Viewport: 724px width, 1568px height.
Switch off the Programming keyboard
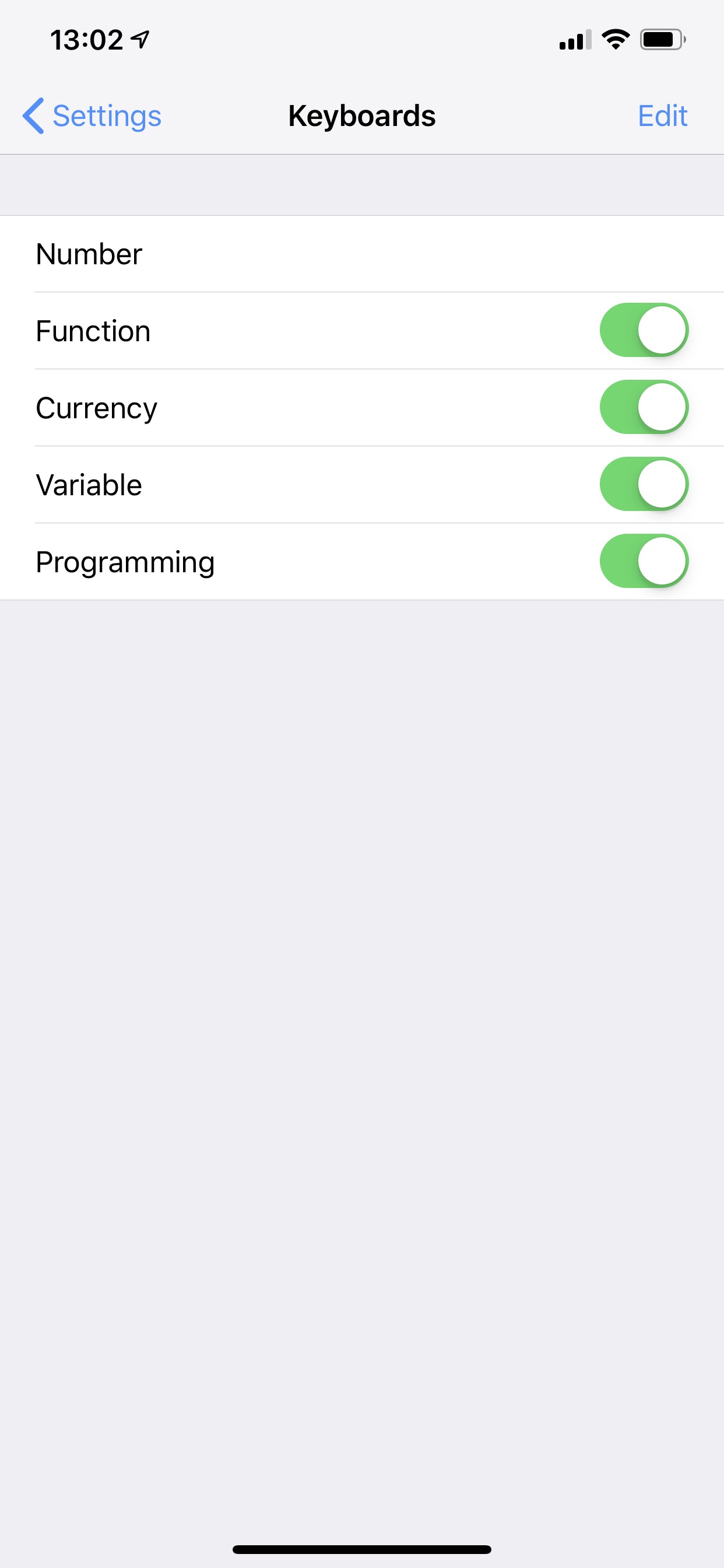point(644,561)
